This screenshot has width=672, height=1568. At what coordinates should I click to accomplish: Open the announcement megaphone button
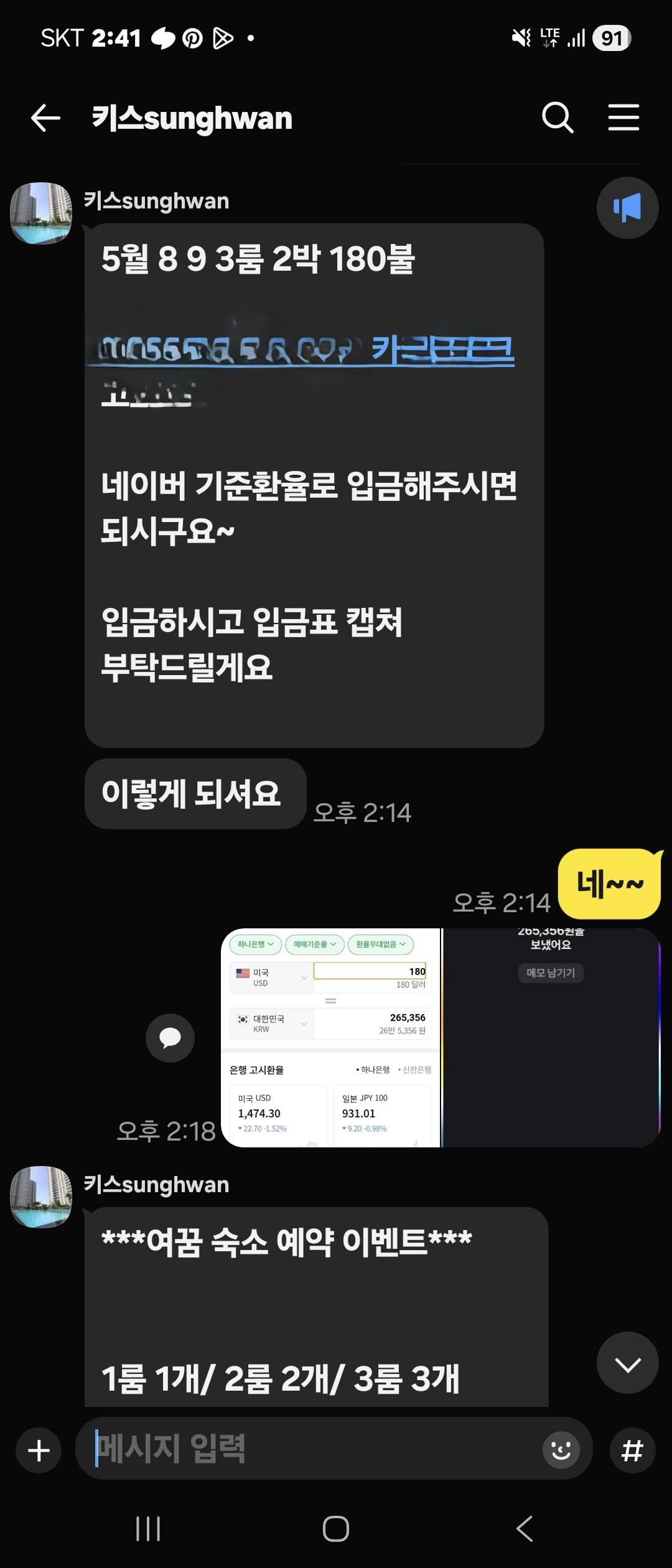(627, 208)
